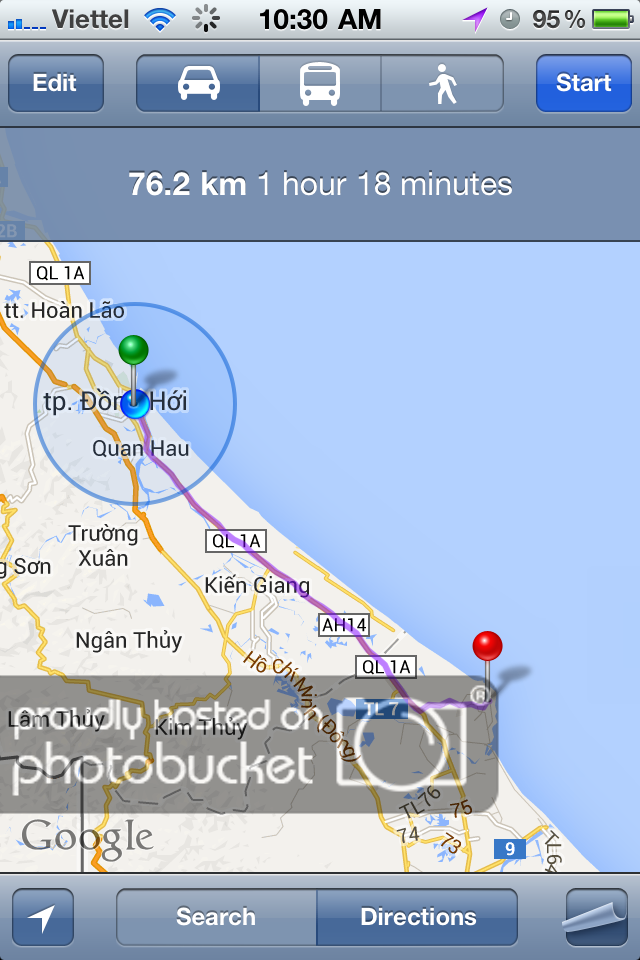Image resolution: width=640 pixels, height=960 pixels.
Task: Switch to public transit bus mode
Action: point(320,83)
